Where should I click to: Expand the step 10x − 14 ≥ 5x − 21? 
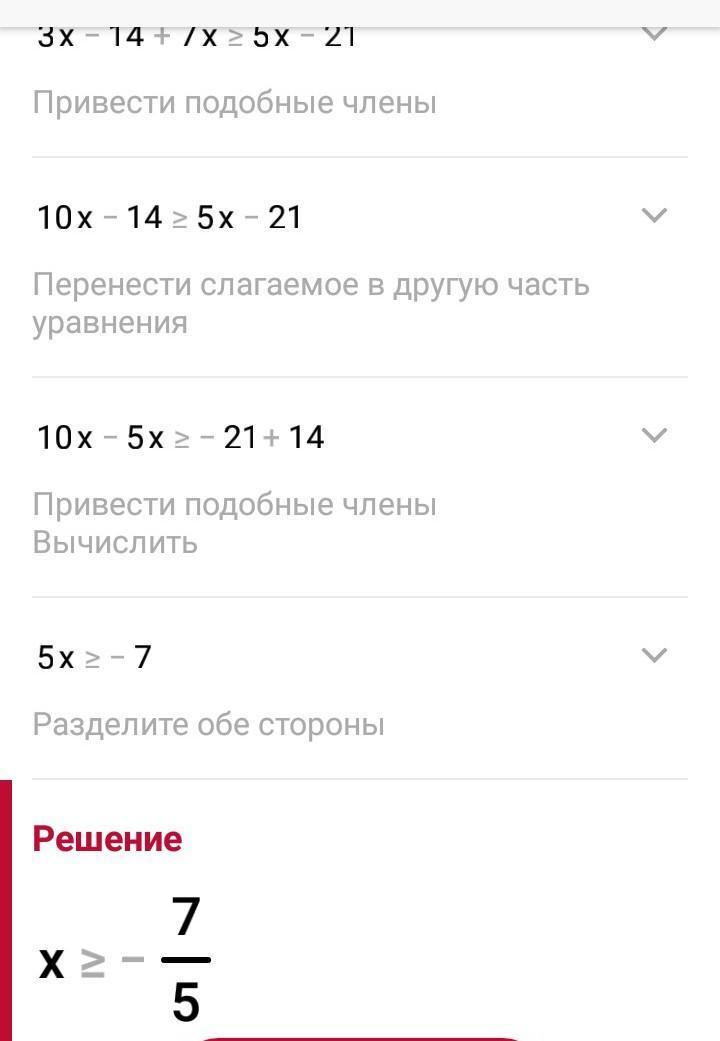tap(653, 215)
